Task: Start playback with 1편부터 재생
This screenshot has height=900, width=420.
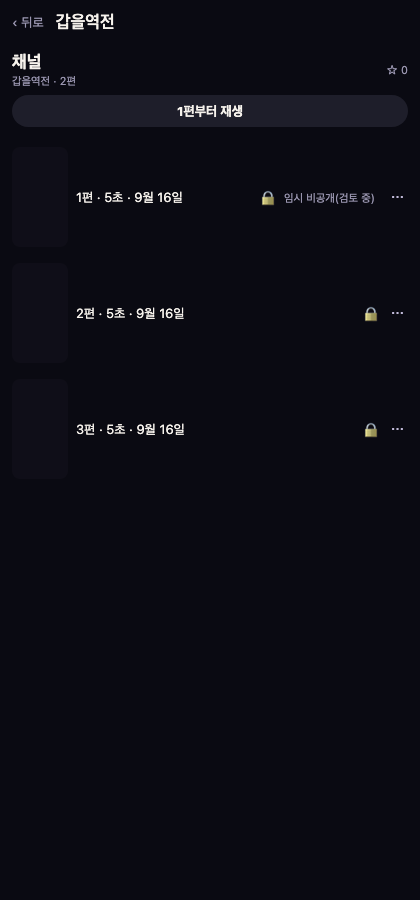Action: pos(210,111)
